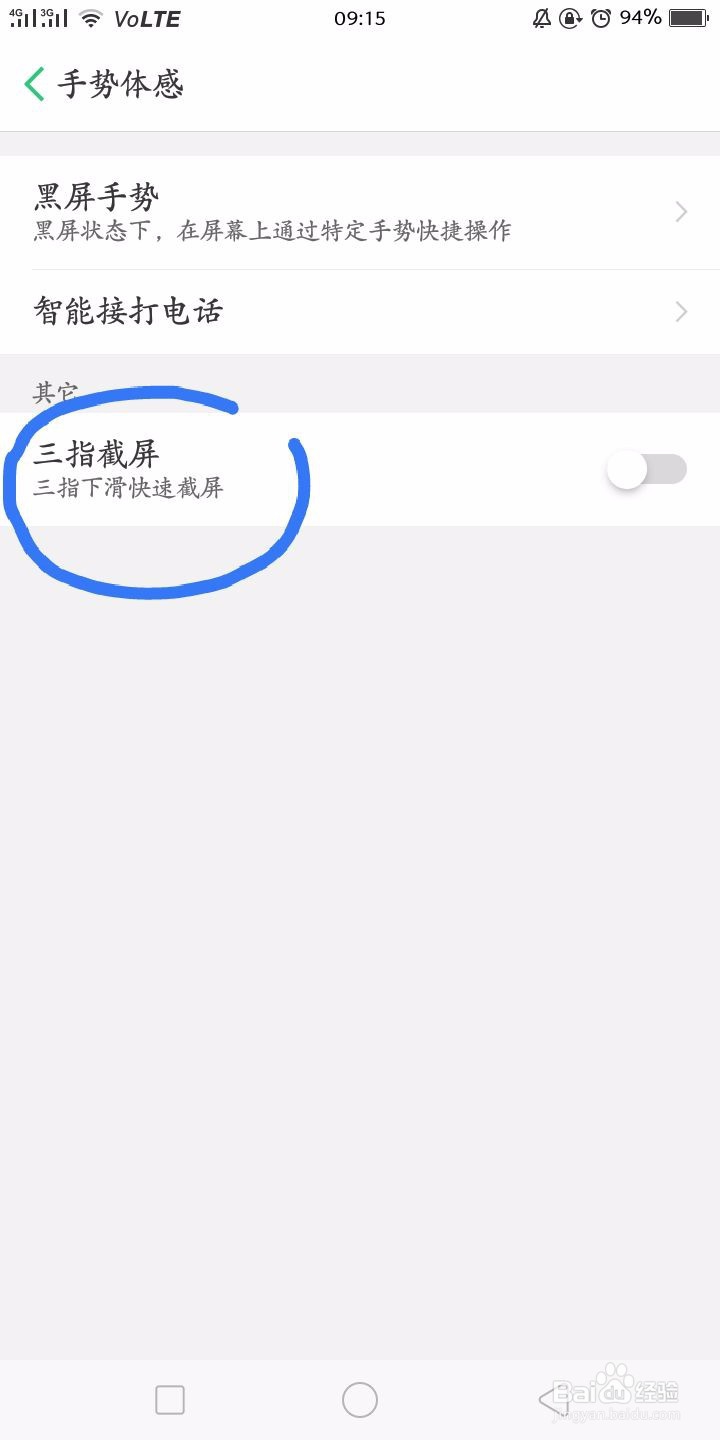The image size is (720, 1440).
Task: Tap the lock icon in status bar
Action: [570, 17]
